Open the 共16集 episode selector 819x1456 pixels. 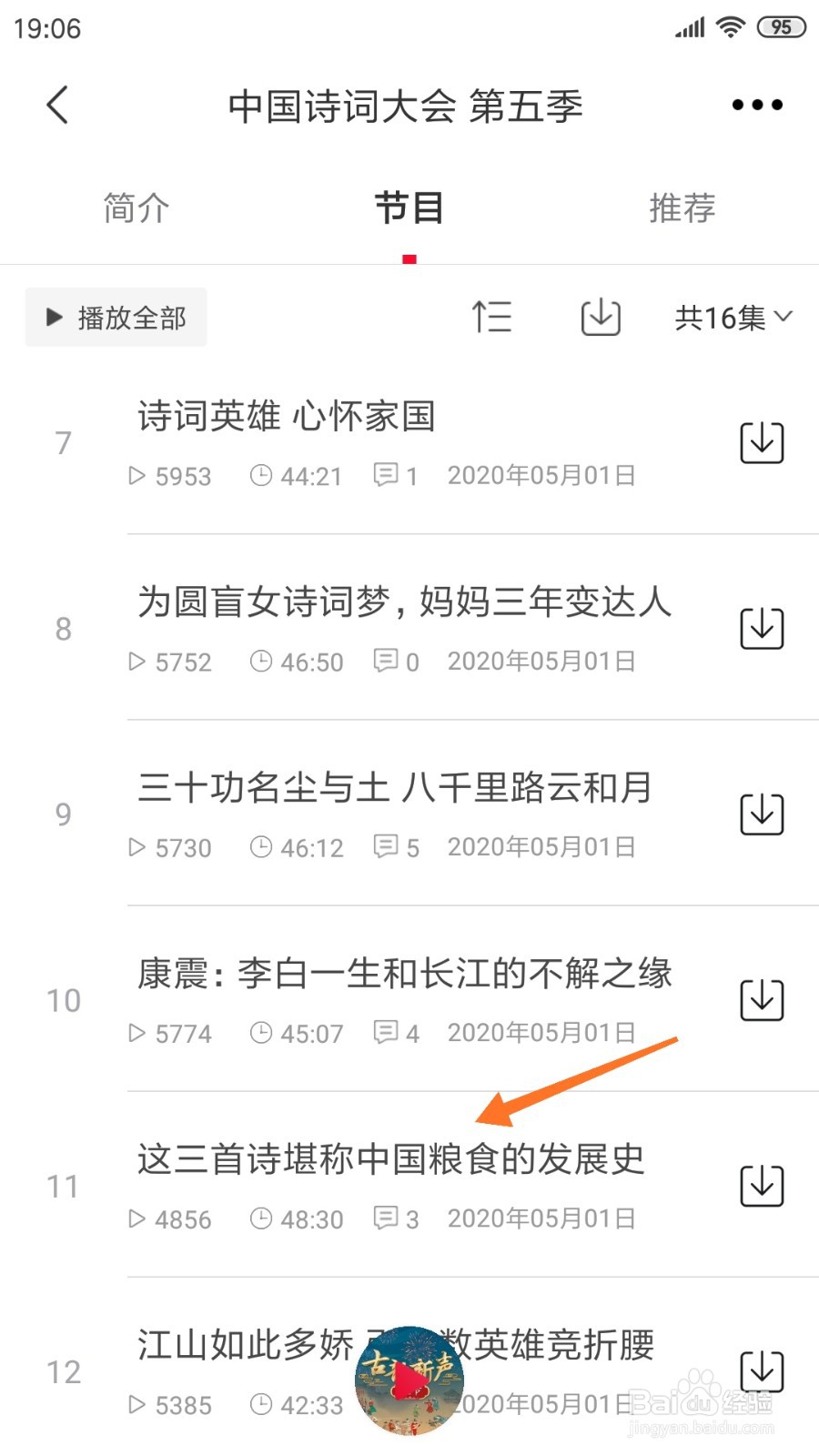pos(733,317)
